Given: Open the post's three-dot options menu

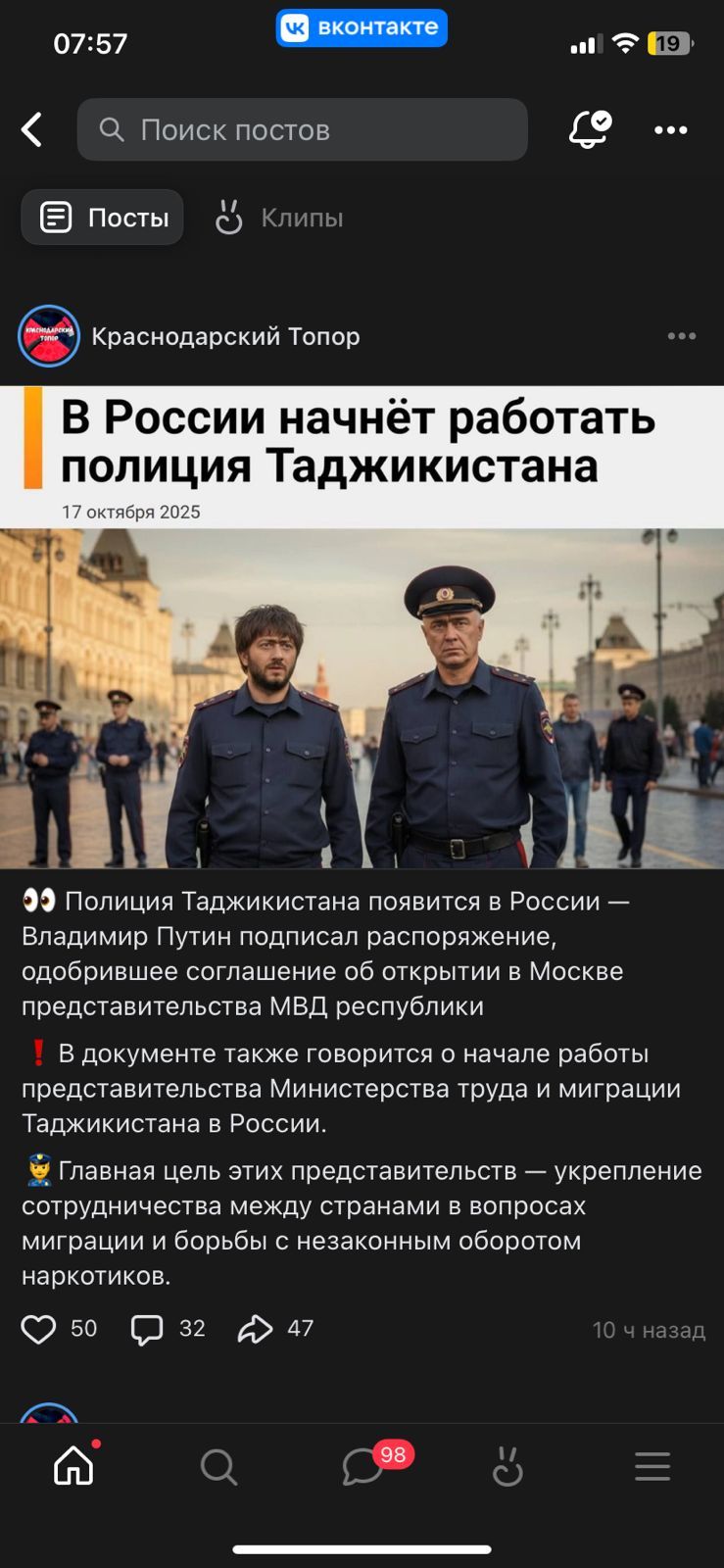Looking at the screenshot, I should (x=681, y=336).
